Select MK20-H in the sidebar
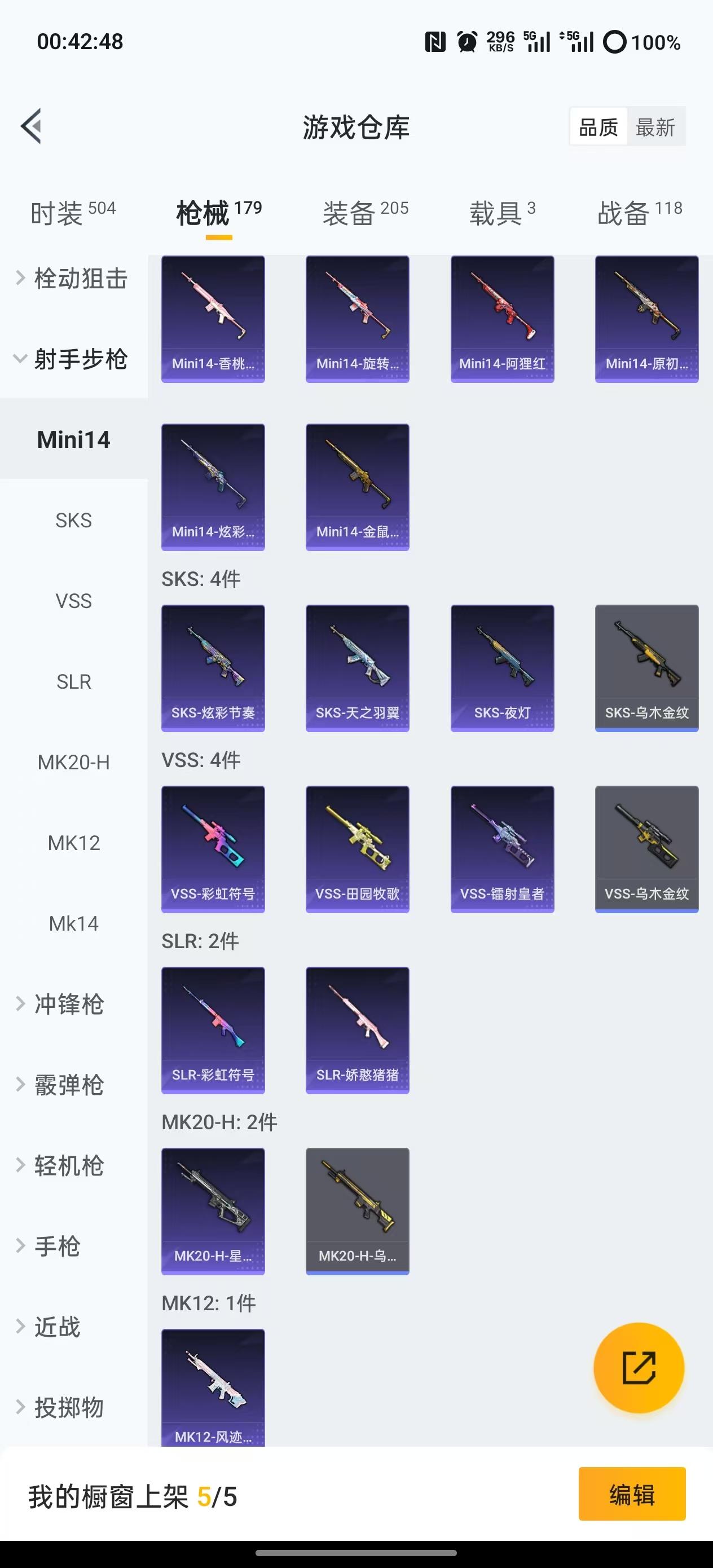This screenshot has height=1568, width=713. coord(74,762)
